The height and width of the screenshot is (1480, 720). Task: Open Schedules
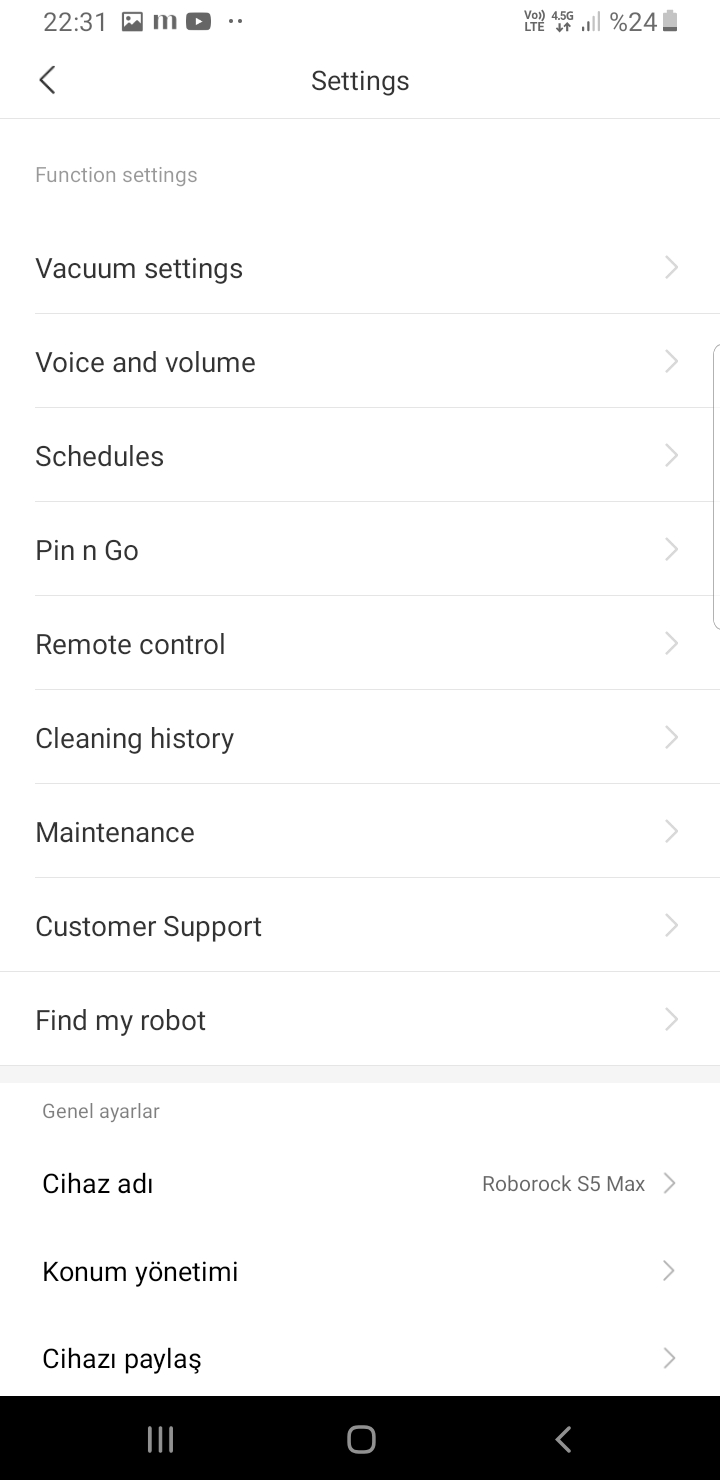[x=360, y=455]
